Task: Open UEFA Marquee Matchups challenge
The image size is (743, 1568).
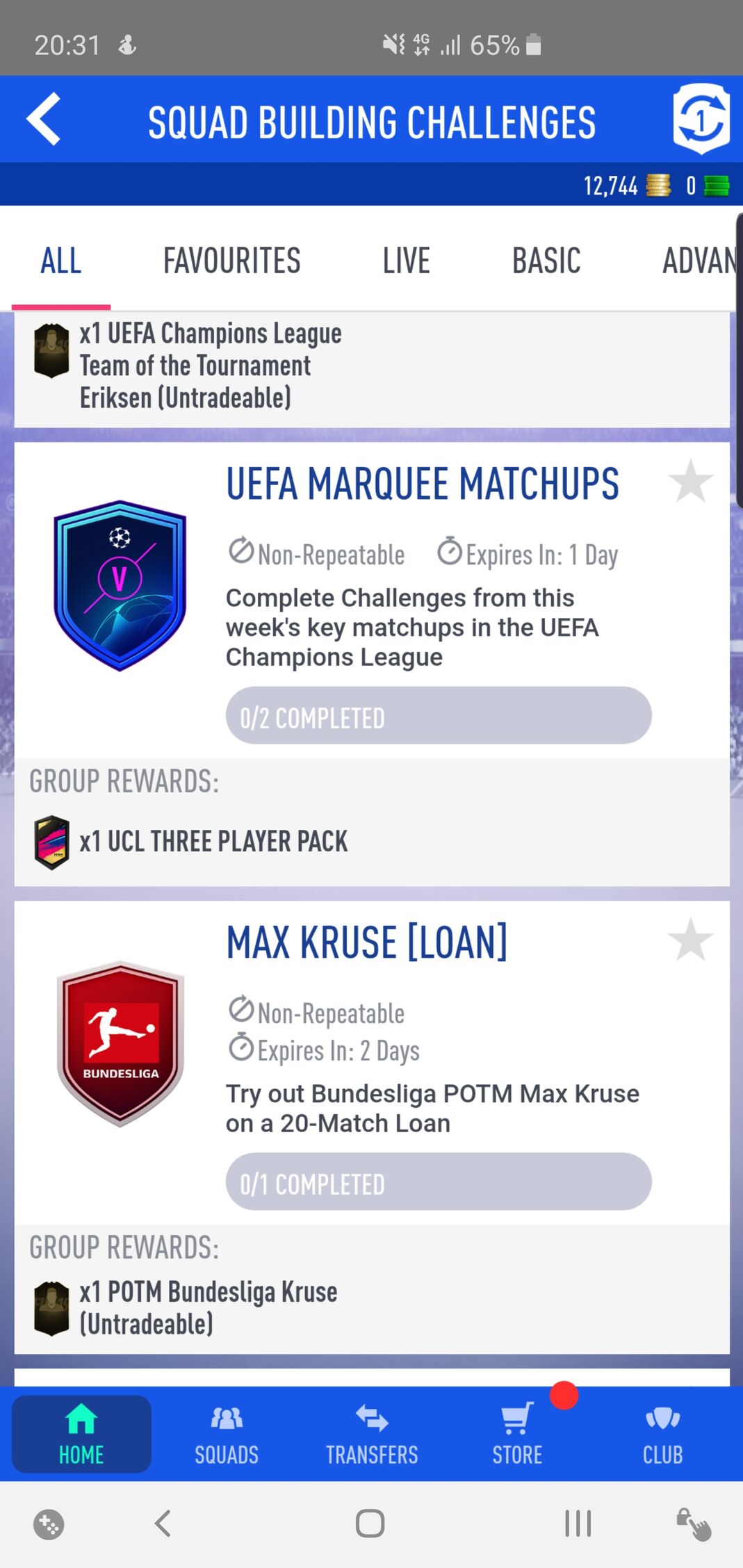Action: coord(422,484)
